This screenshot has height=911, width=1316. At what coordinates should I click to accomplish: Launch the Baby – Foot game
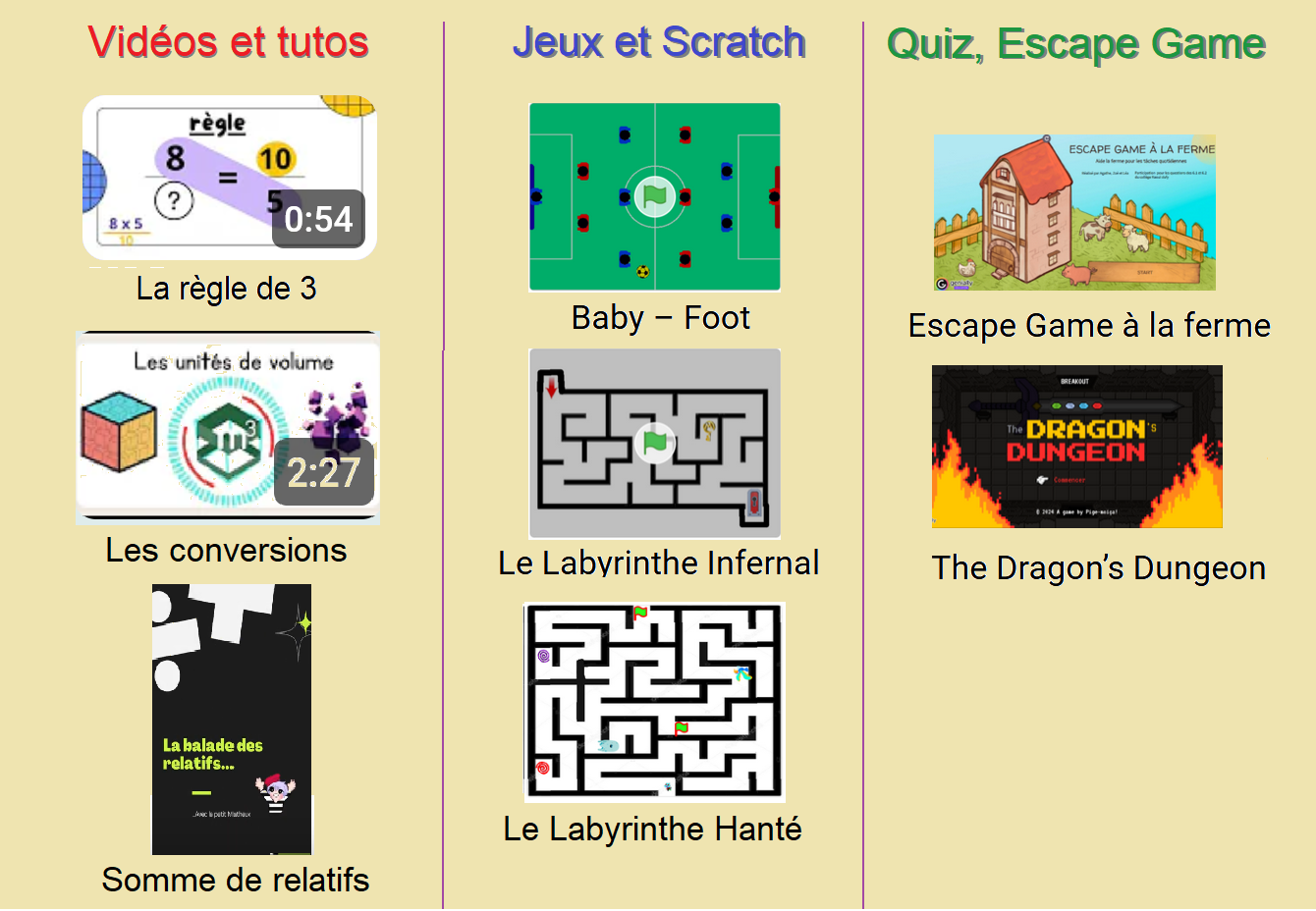(x=655, y=196)
